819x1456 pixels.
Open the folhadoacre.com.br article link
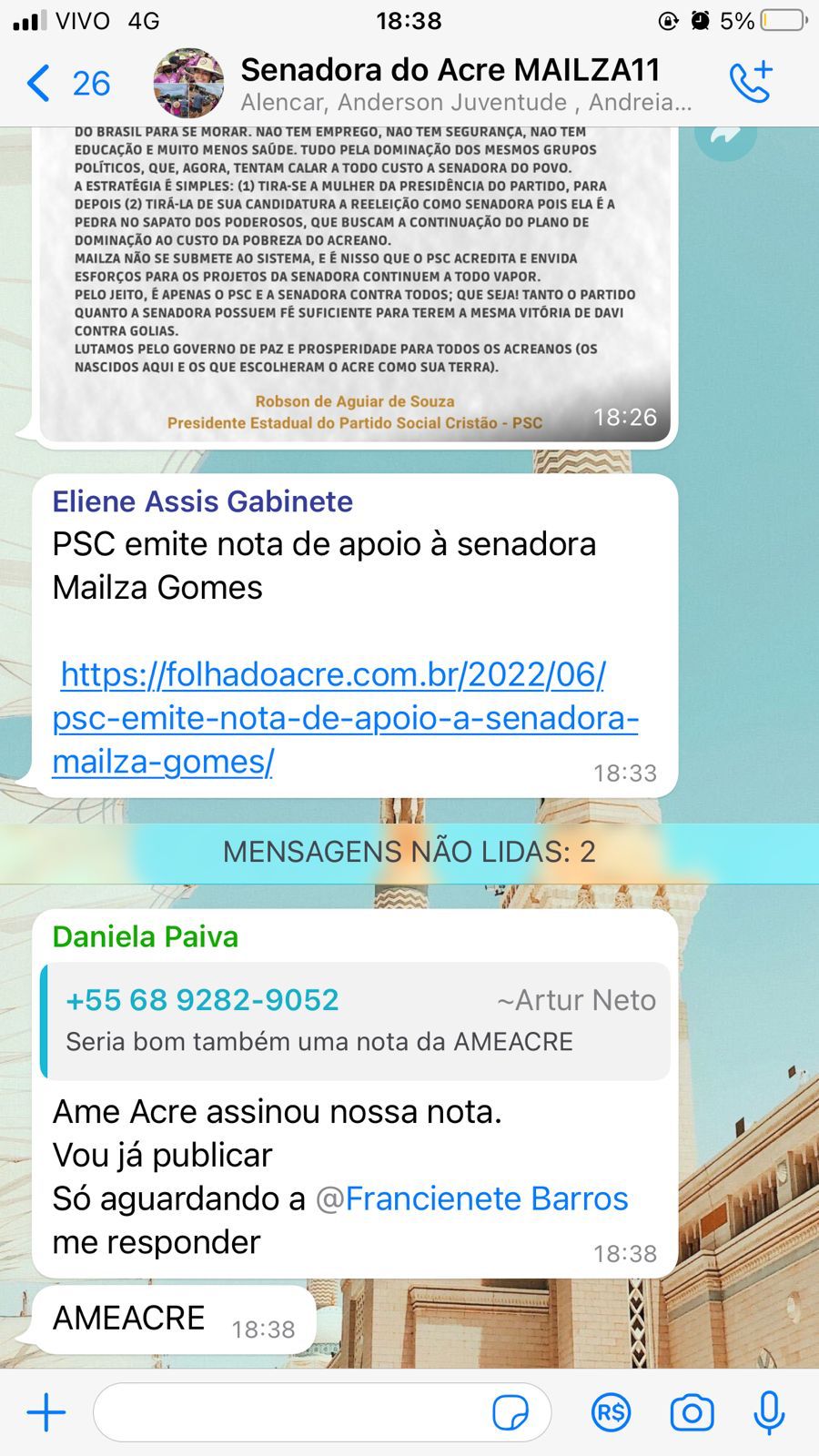coord(345,718)
